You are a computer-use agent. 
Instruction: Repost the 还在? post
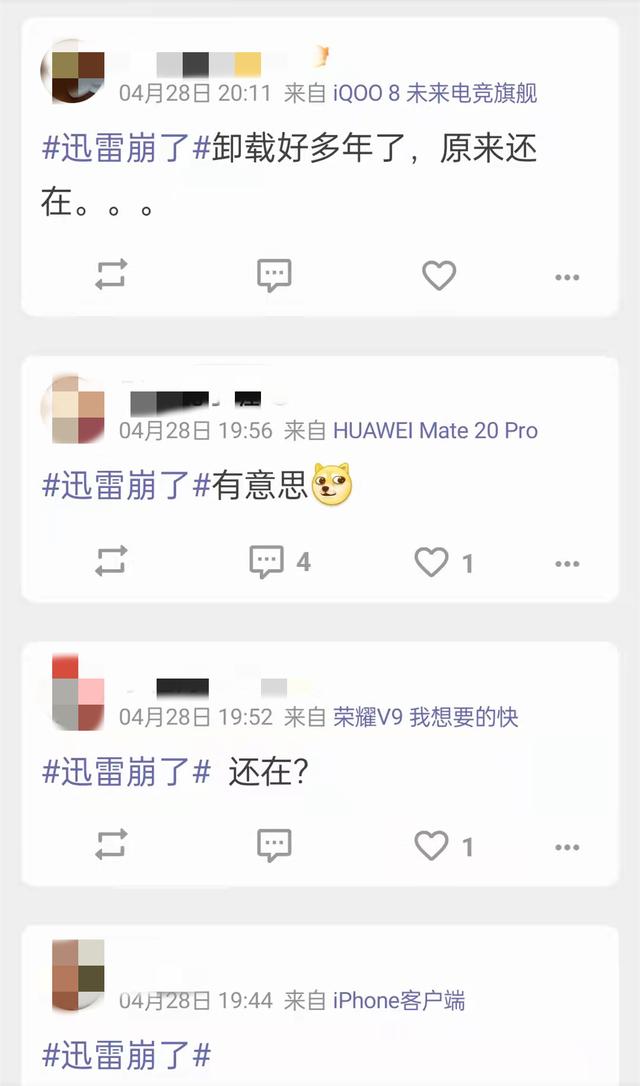[111, 846]
